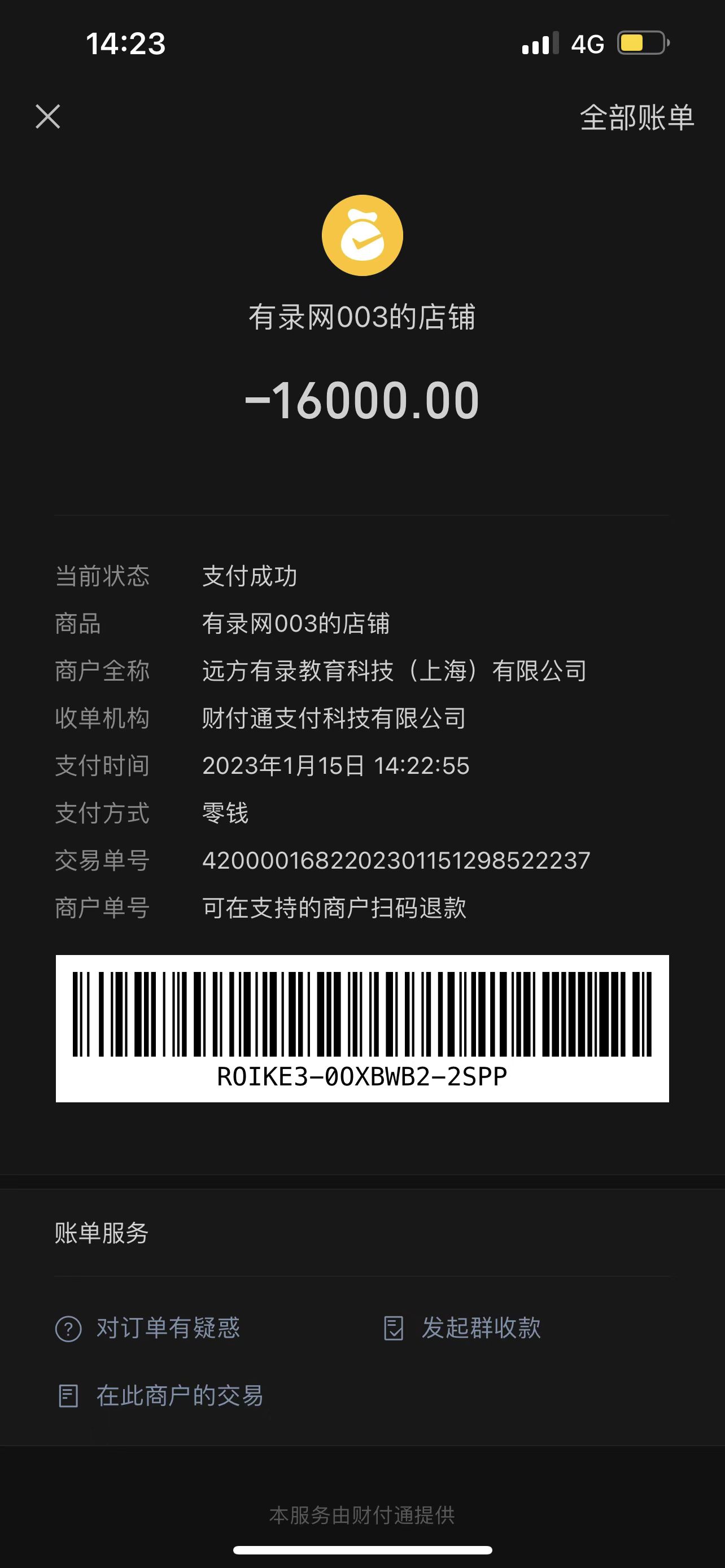View 在此商户的交易 transactions
725x1568 pixels.
click(x=160, y=1396)
